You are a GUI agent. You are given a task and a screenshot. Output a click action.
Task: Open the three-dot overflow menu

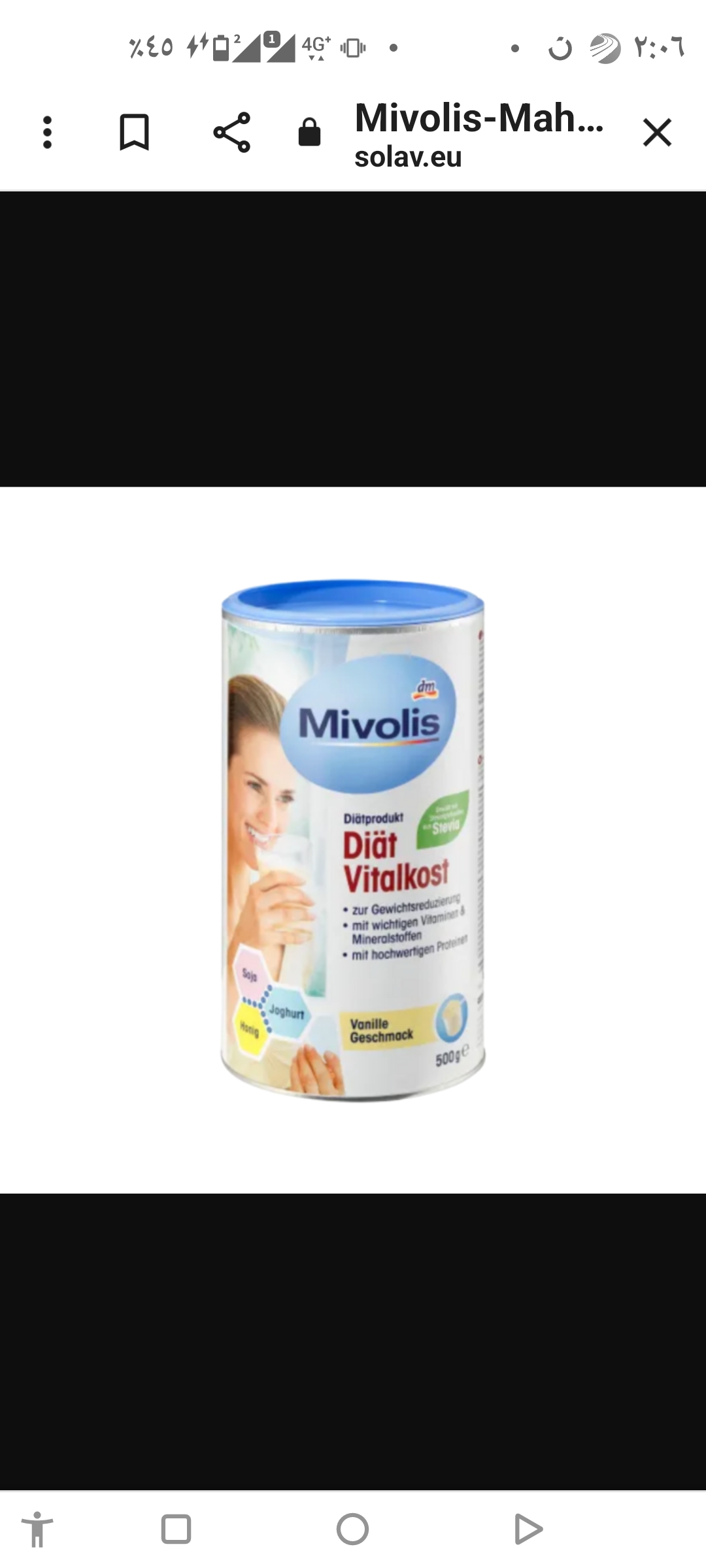[47, 133]
